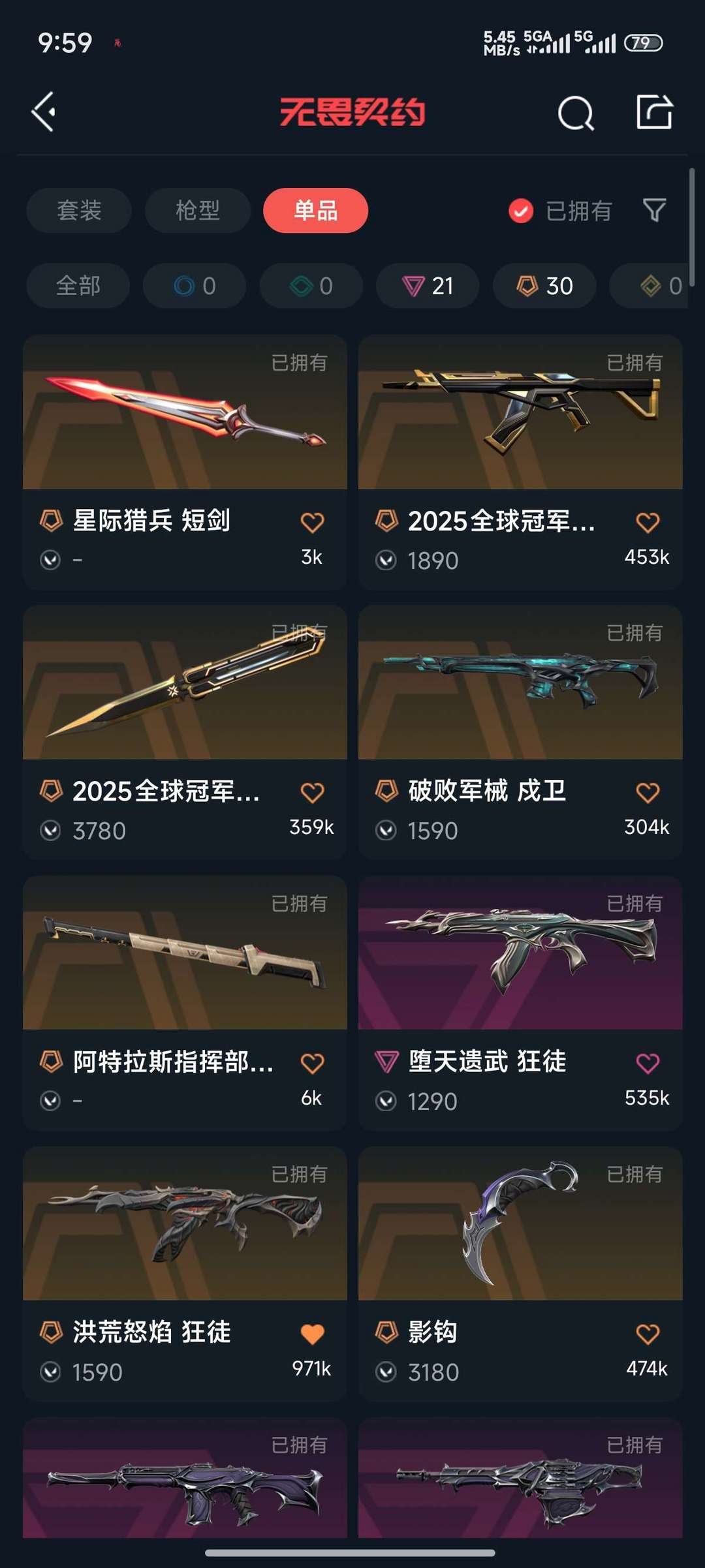The height and width of the screenshot is (1568, 705).
Task: Switch to the 套装 tab
Action: [79, 211]
